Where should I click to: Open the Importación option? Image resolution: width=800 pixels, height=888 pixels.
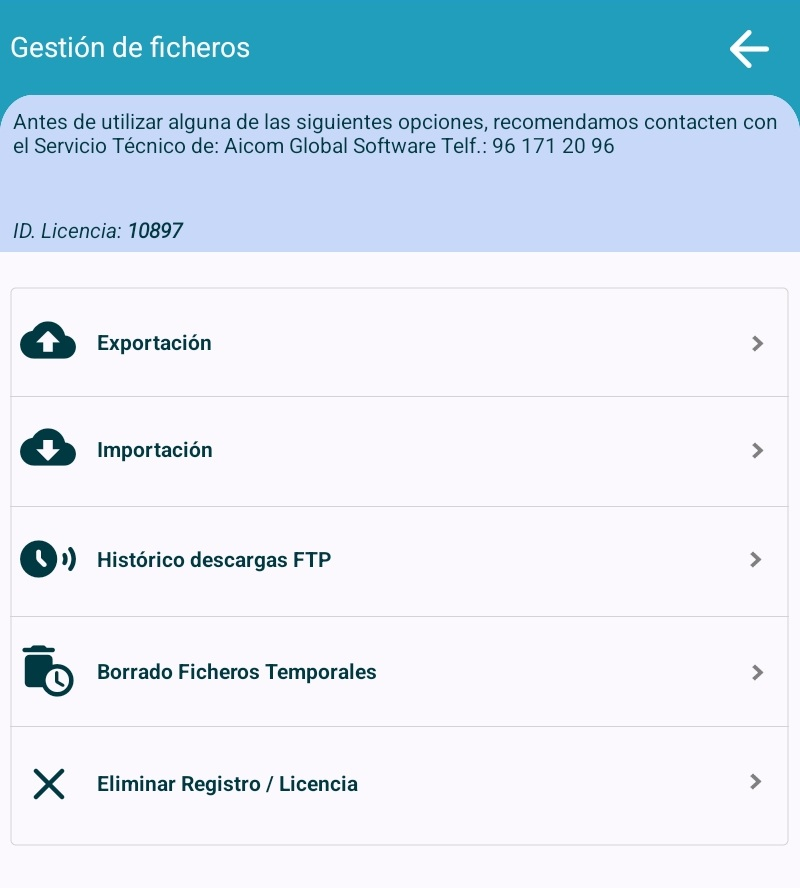click(x=399, y=450)
